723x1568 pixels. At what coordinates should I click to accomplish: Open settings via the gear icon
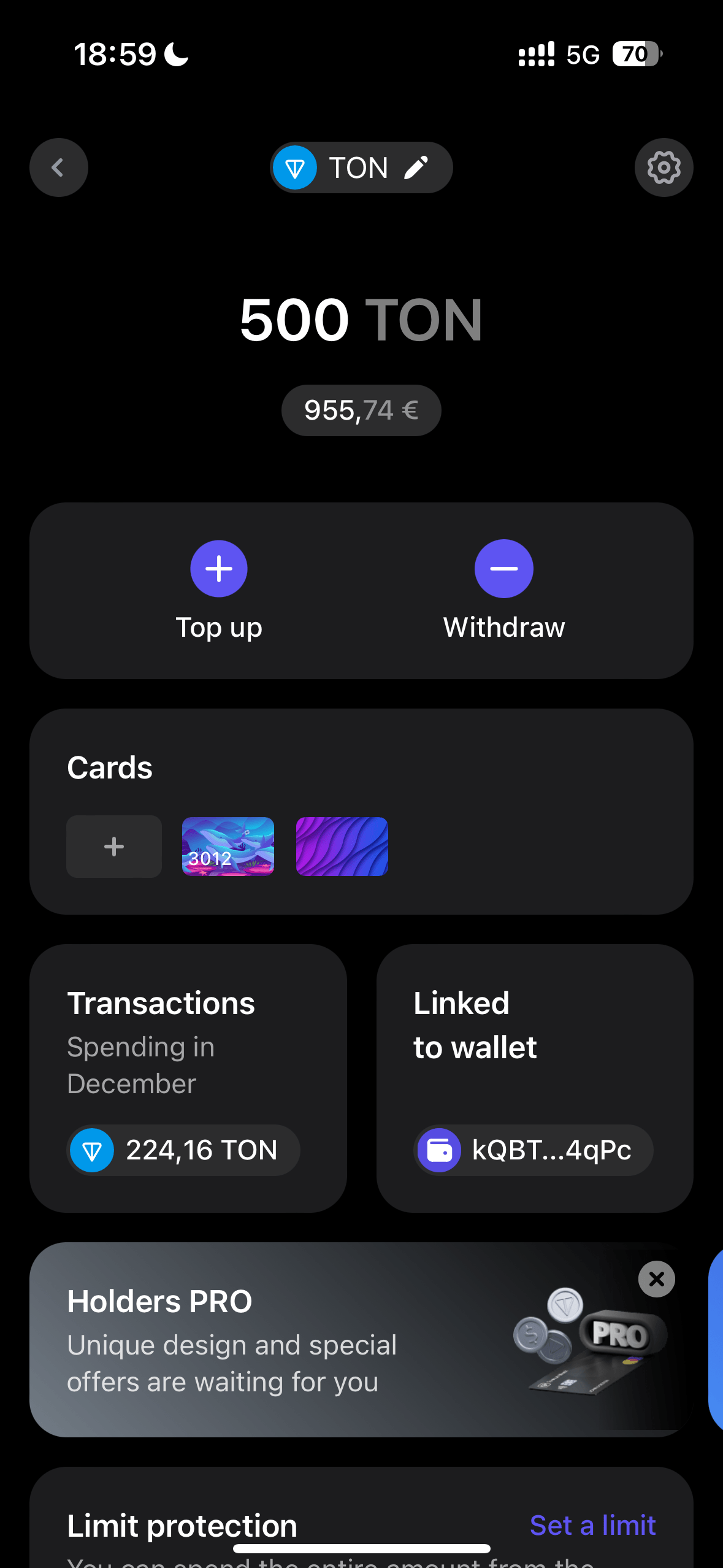(664, 167)
